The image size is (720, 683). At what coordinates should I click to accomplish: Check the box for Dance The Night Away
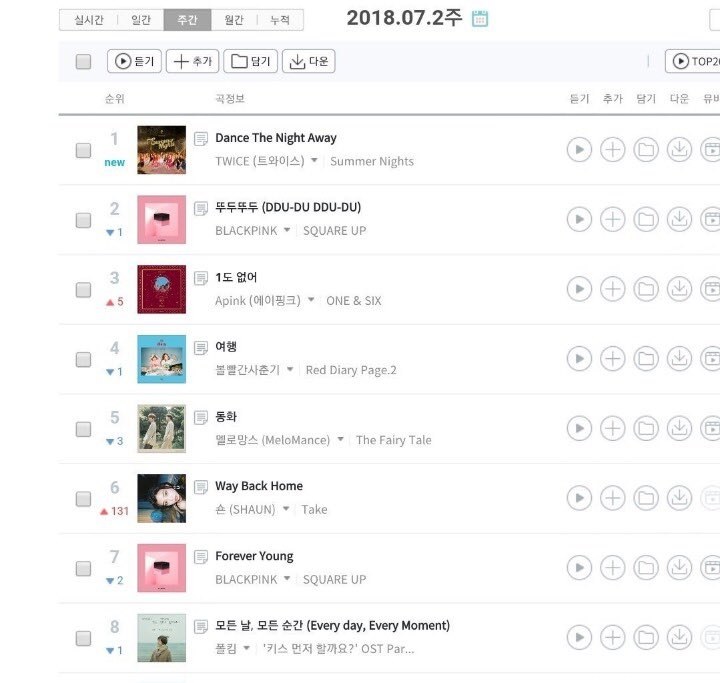tap(84, 150)
